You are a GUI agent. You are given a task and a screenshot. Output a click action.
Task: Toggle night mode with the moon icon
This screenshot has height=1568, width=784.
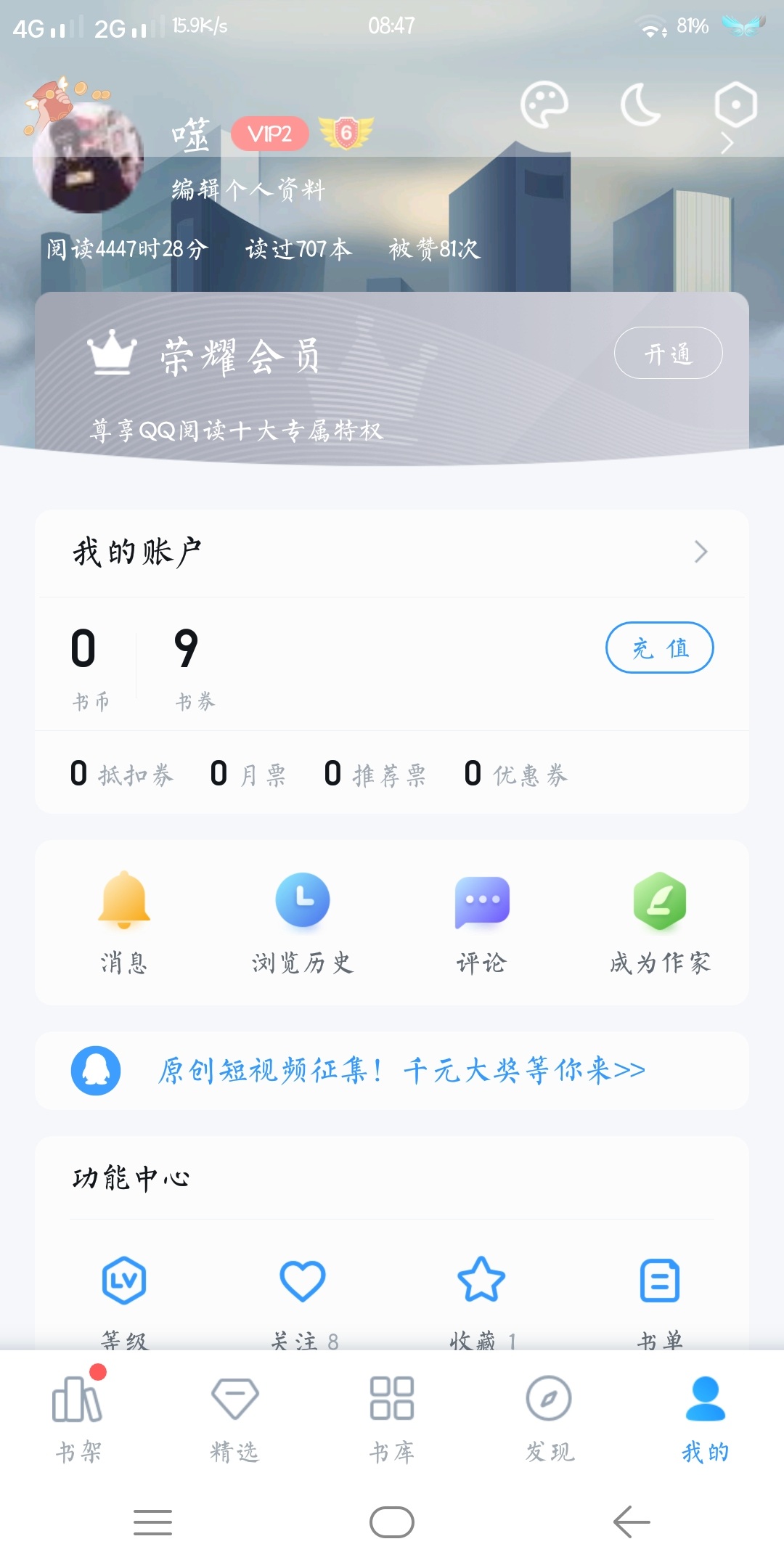click(x=640, y=105)
